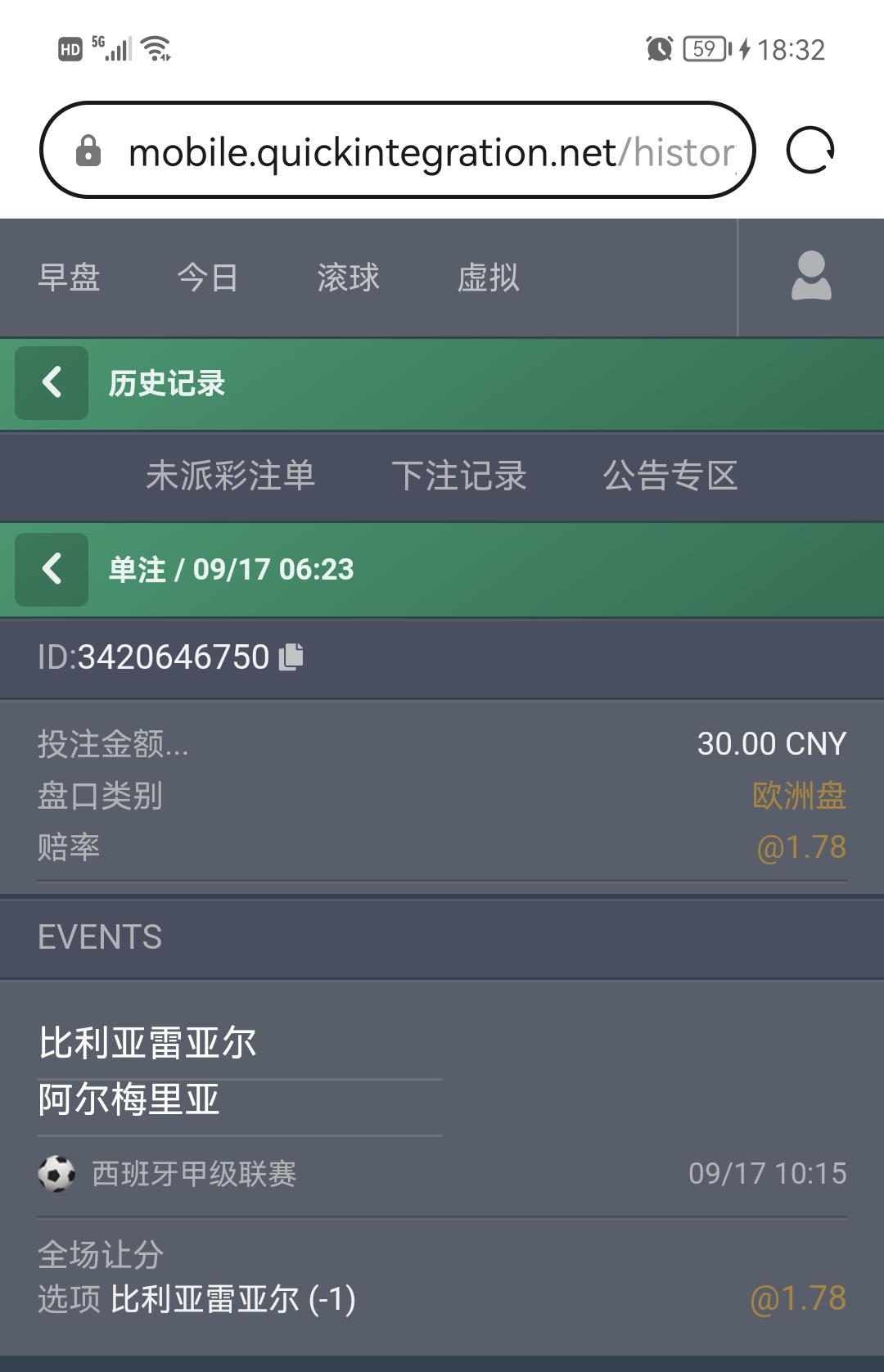This screenshot has height=1372, width=884.
Task: Switch to the 今日 tab
Action: (x=208, y=278)
